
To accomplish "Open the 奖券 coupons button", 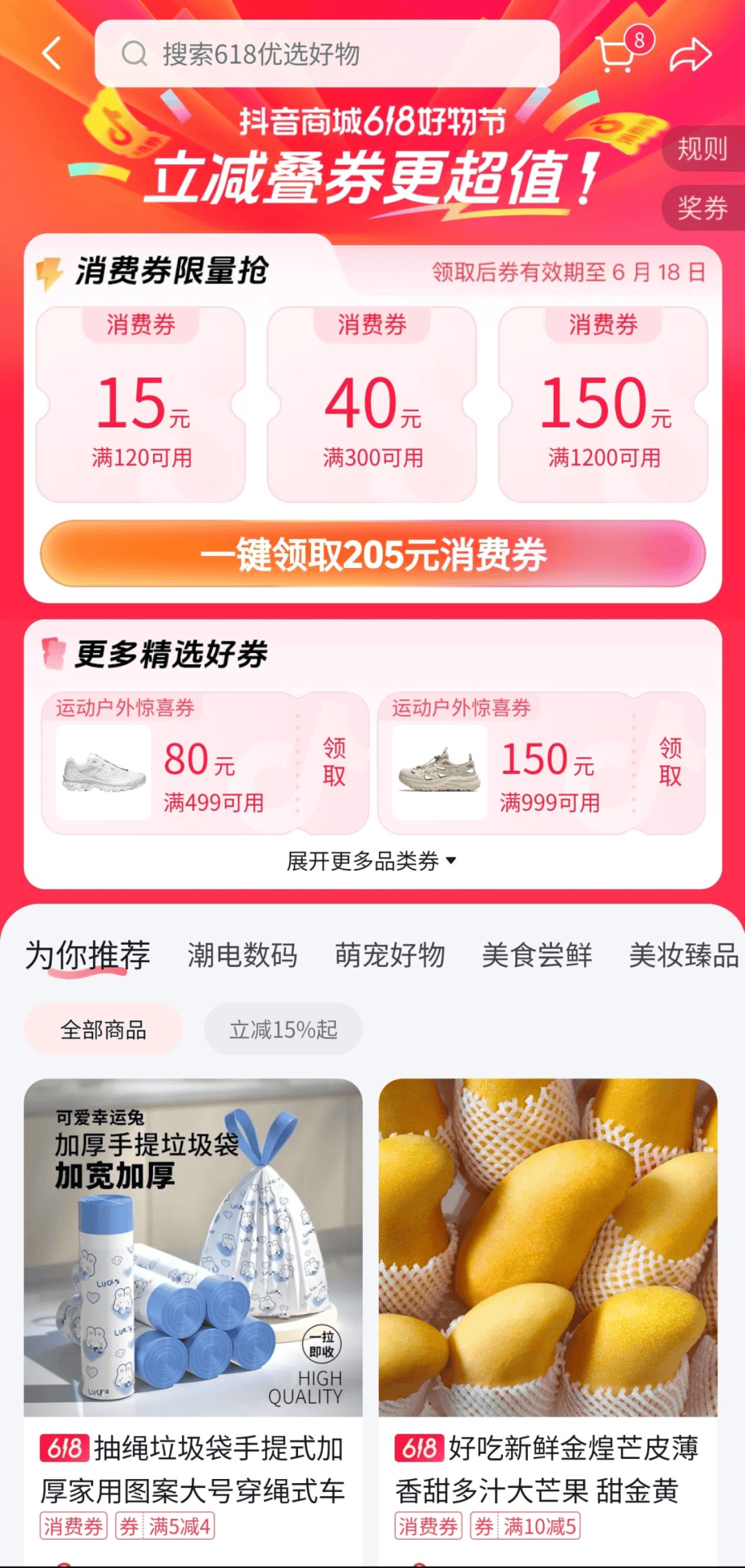I will (x=702, y=208).
